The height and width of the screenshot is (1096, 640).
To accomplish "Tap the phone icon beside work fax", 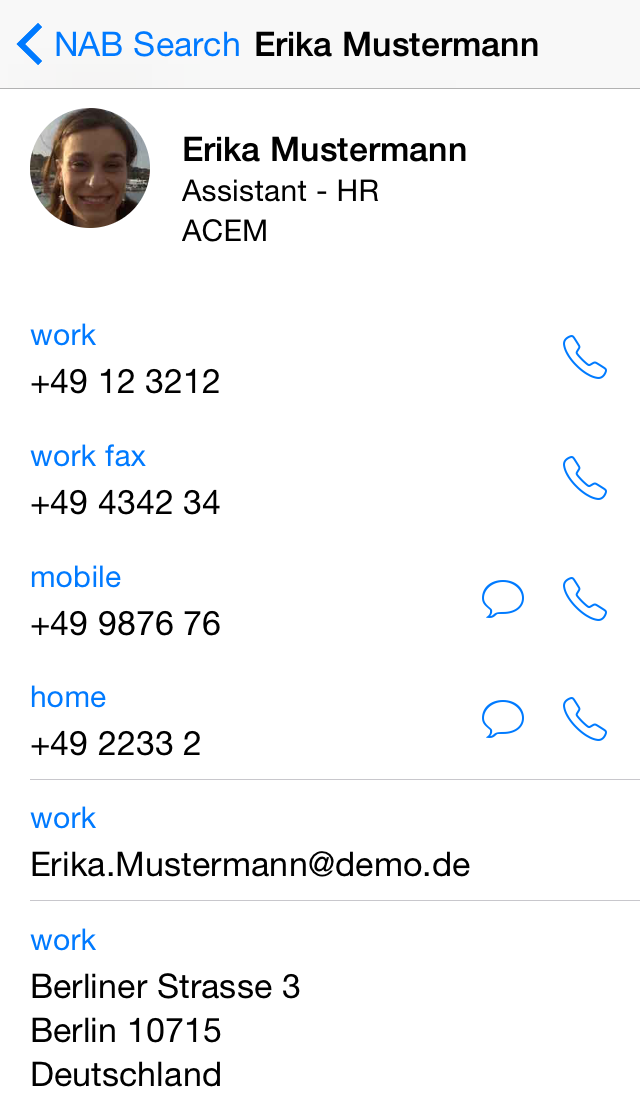I will (585, 478).
